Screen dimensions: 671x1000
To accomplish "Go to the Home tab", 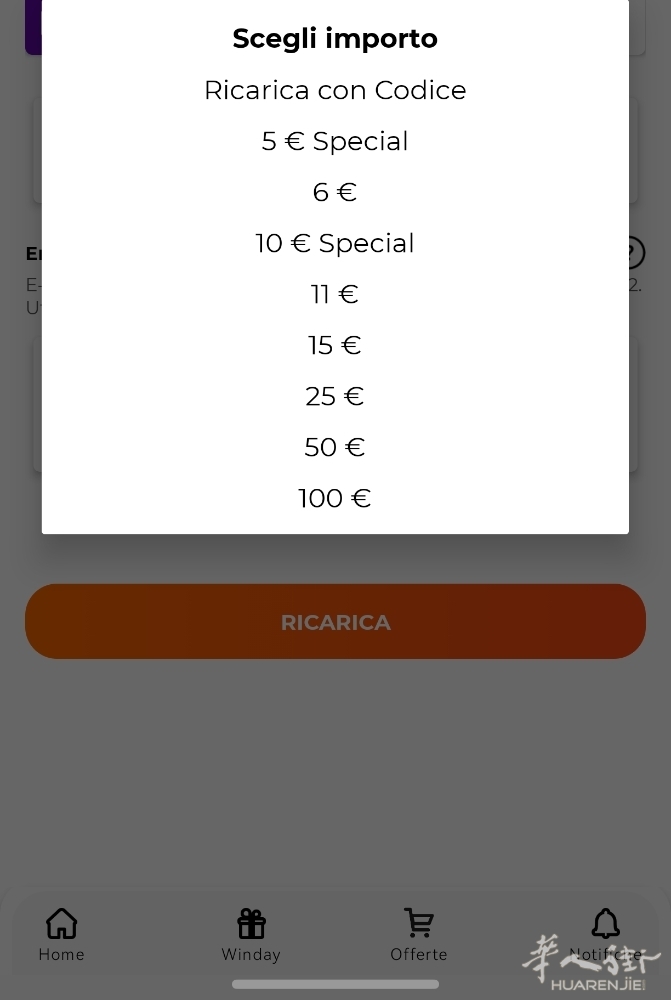I will click(61, 934).
